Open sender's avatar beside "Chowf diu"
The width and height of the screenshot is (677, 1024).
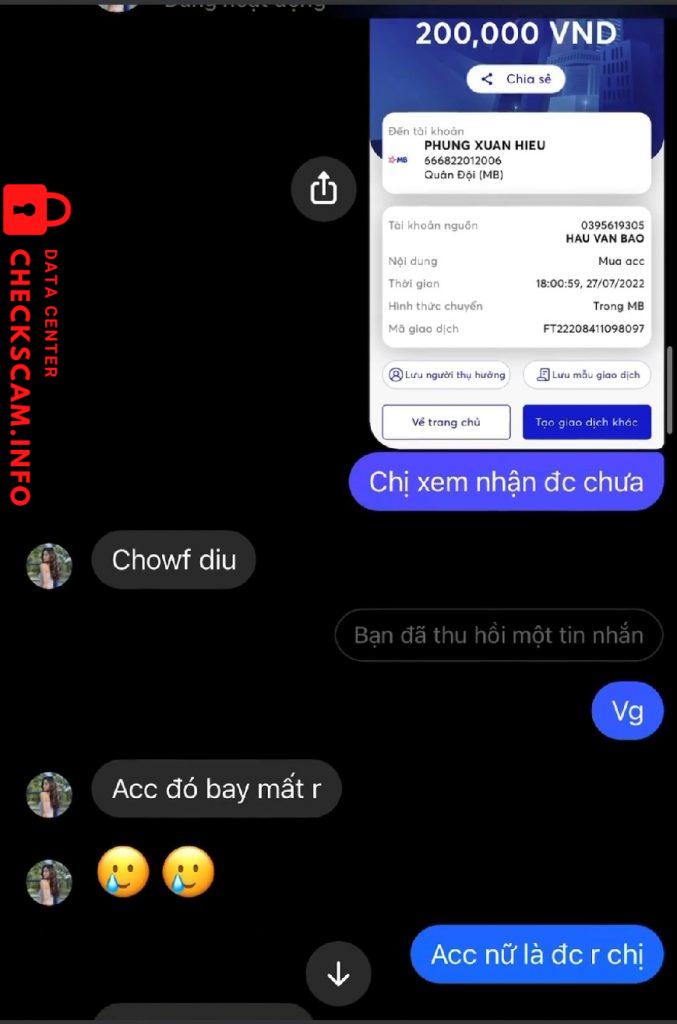tap(49, 566)
